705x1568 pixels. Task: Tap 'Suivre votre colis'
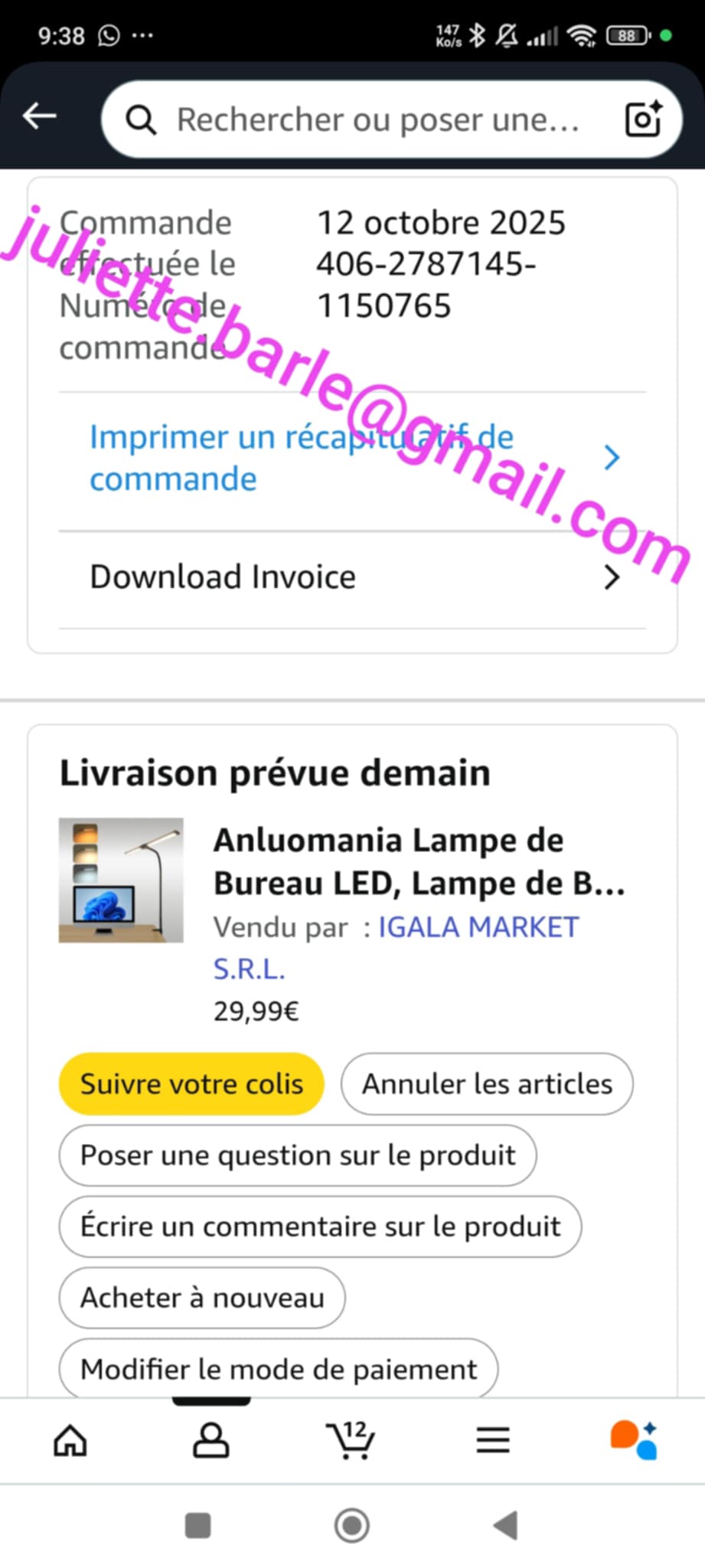coord(191,1084)
